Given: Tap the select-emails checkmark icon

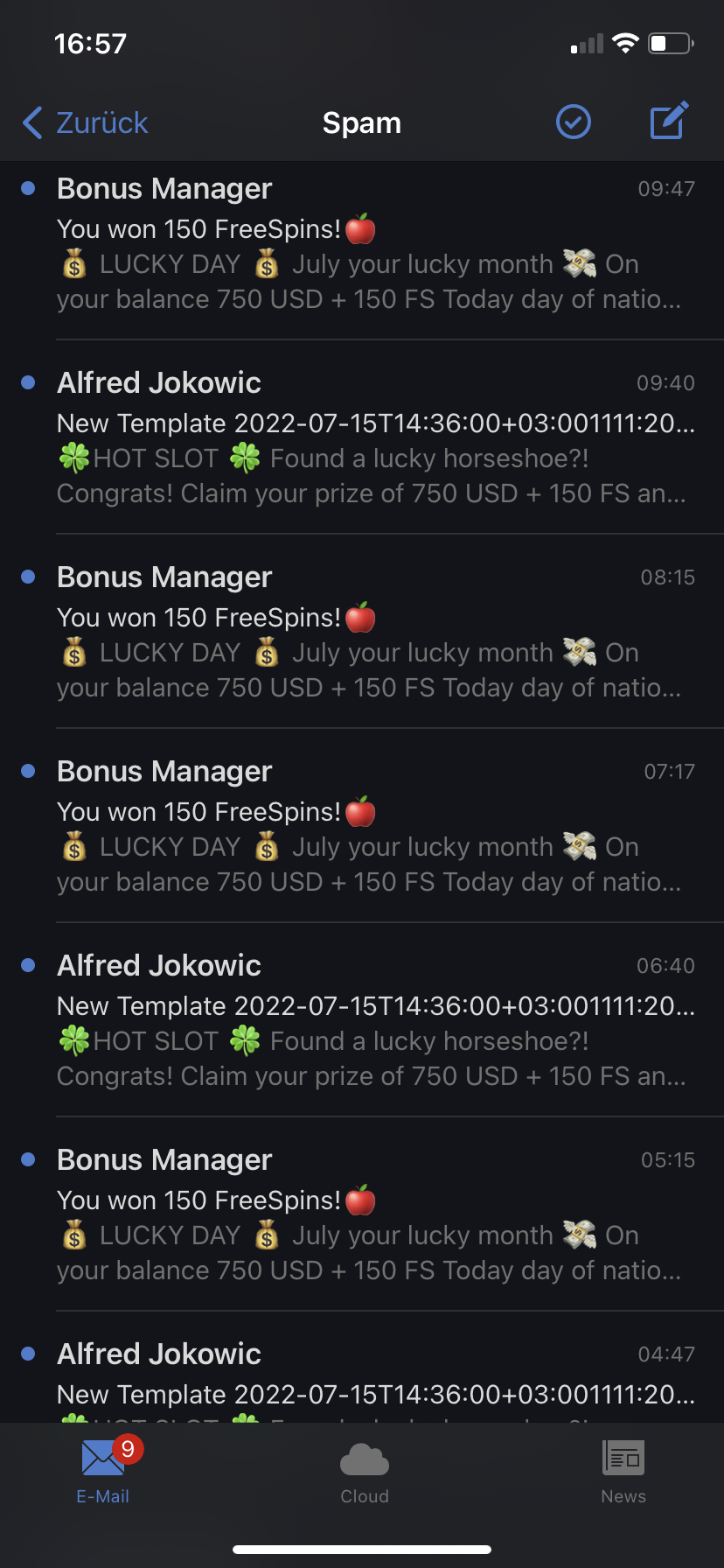Looking at the screenshot, I should [574, 122].
